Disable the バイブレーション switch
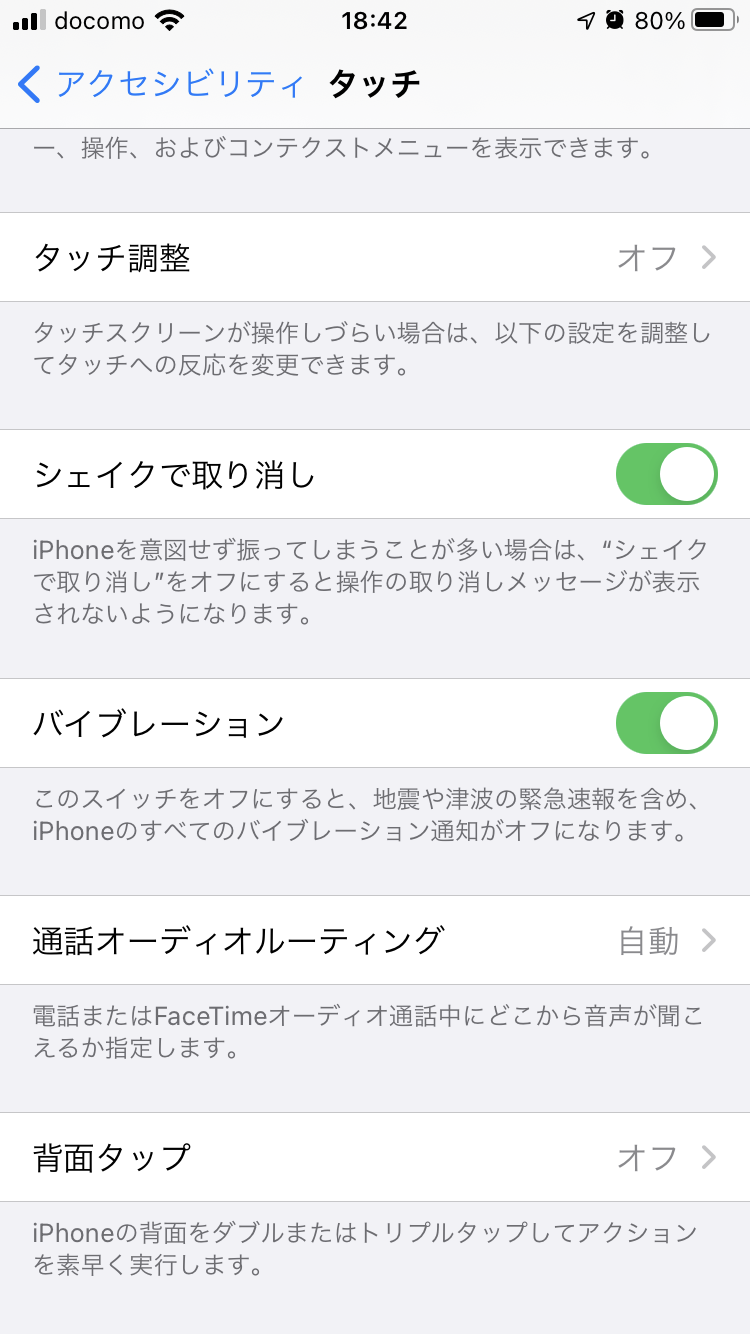 coord(666,723)
